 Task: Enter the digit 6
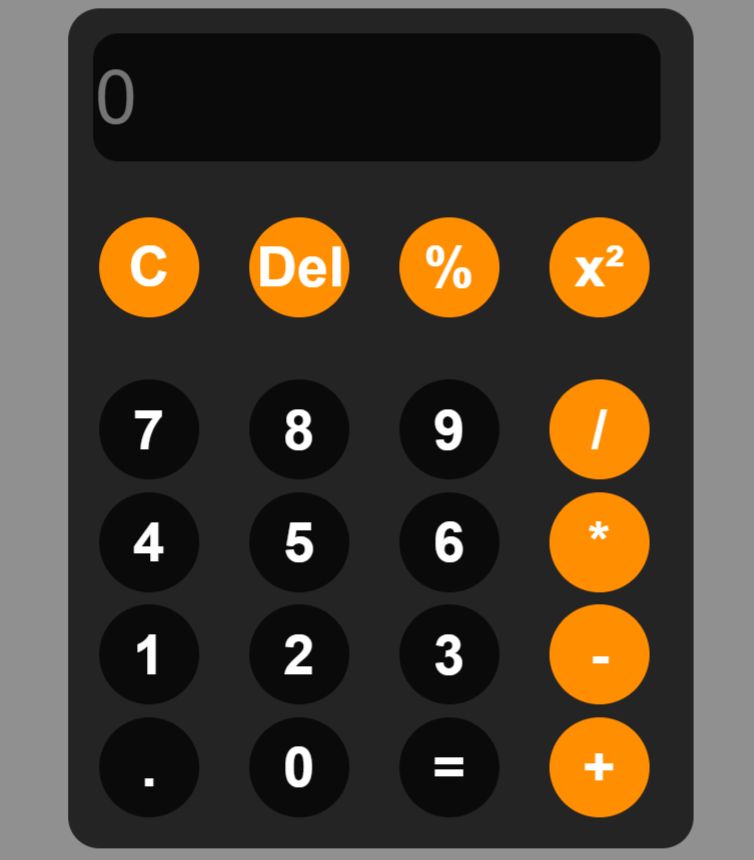[449, 542]
